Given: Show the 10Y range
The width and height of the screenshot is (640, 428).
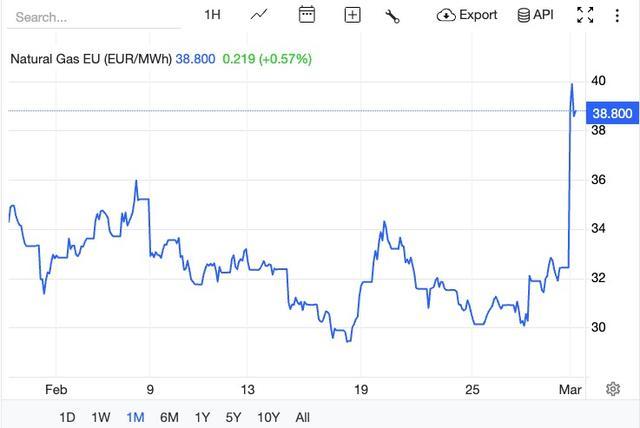Looking at the screenshot, I should click(269, 417).
